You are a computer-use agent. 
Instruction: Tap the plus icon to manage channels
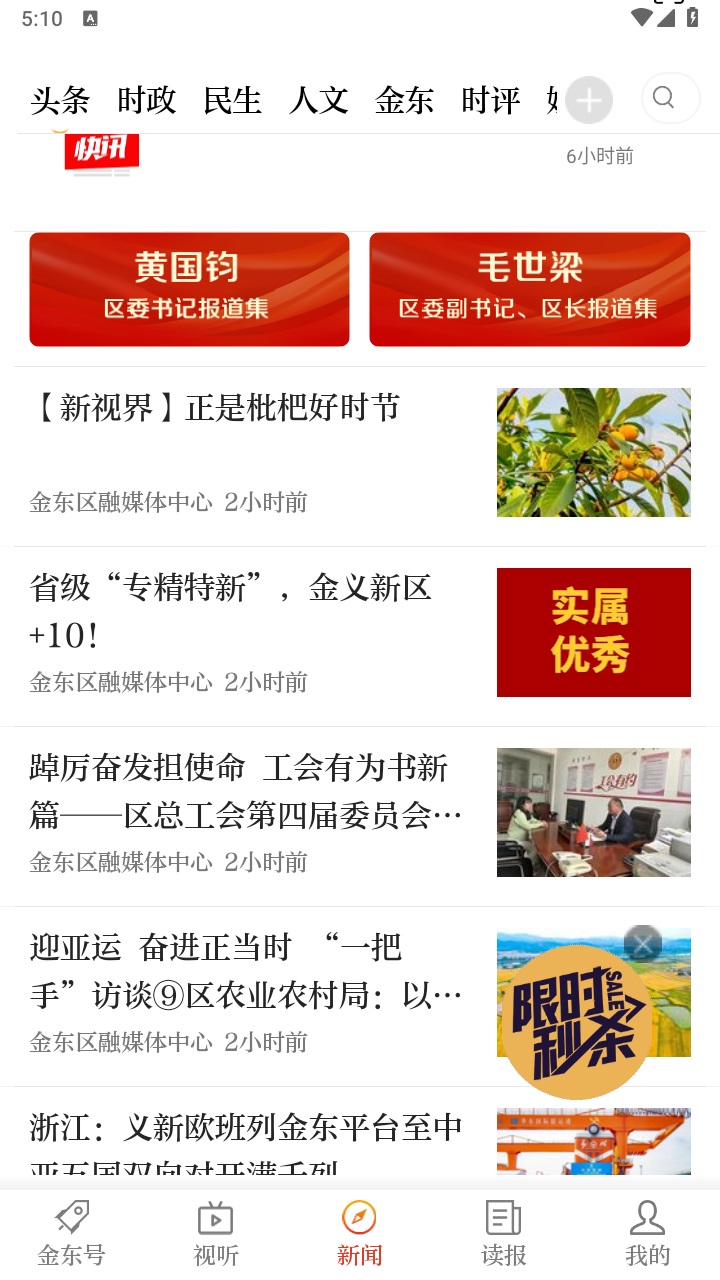588,99
